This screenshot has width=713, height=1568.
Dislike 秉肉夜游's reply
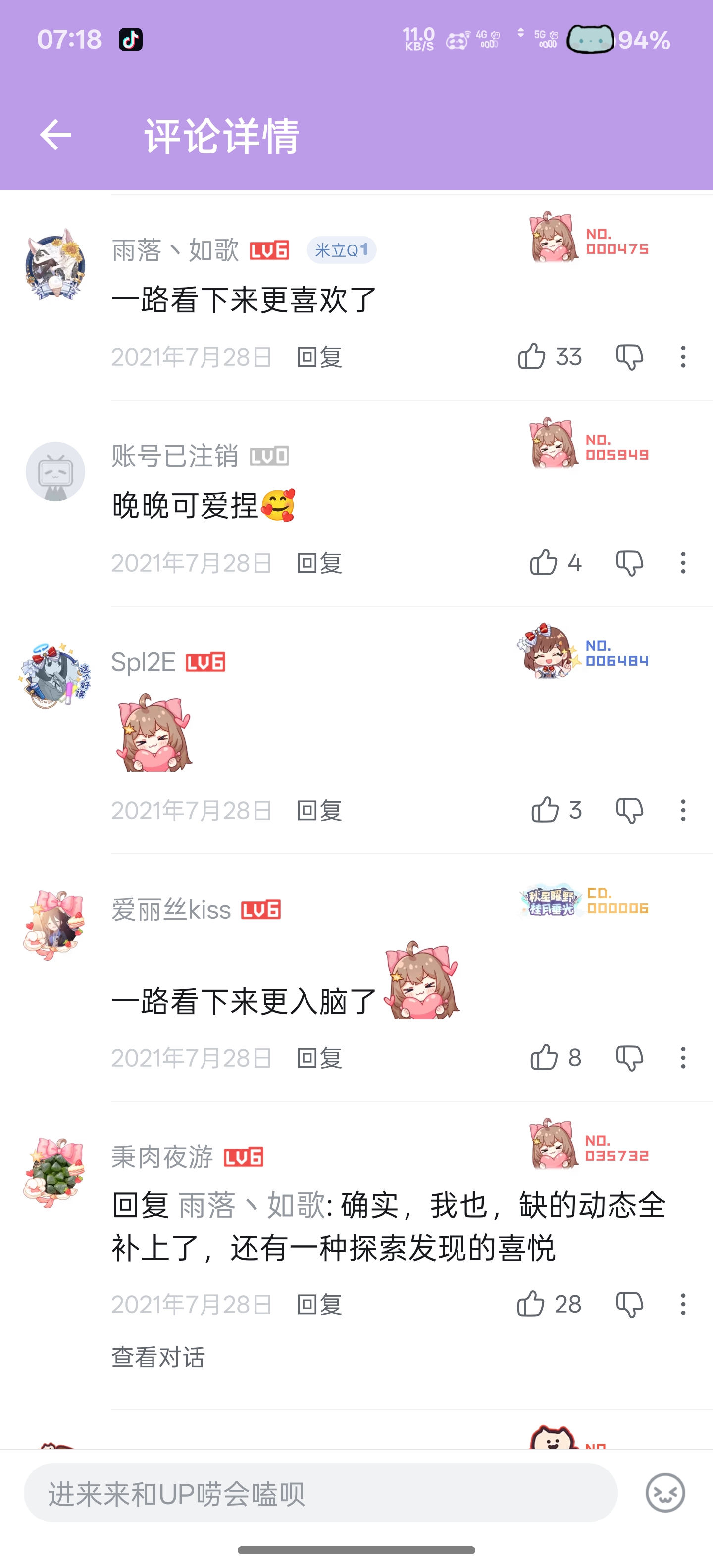click(x=630, y=1304)
